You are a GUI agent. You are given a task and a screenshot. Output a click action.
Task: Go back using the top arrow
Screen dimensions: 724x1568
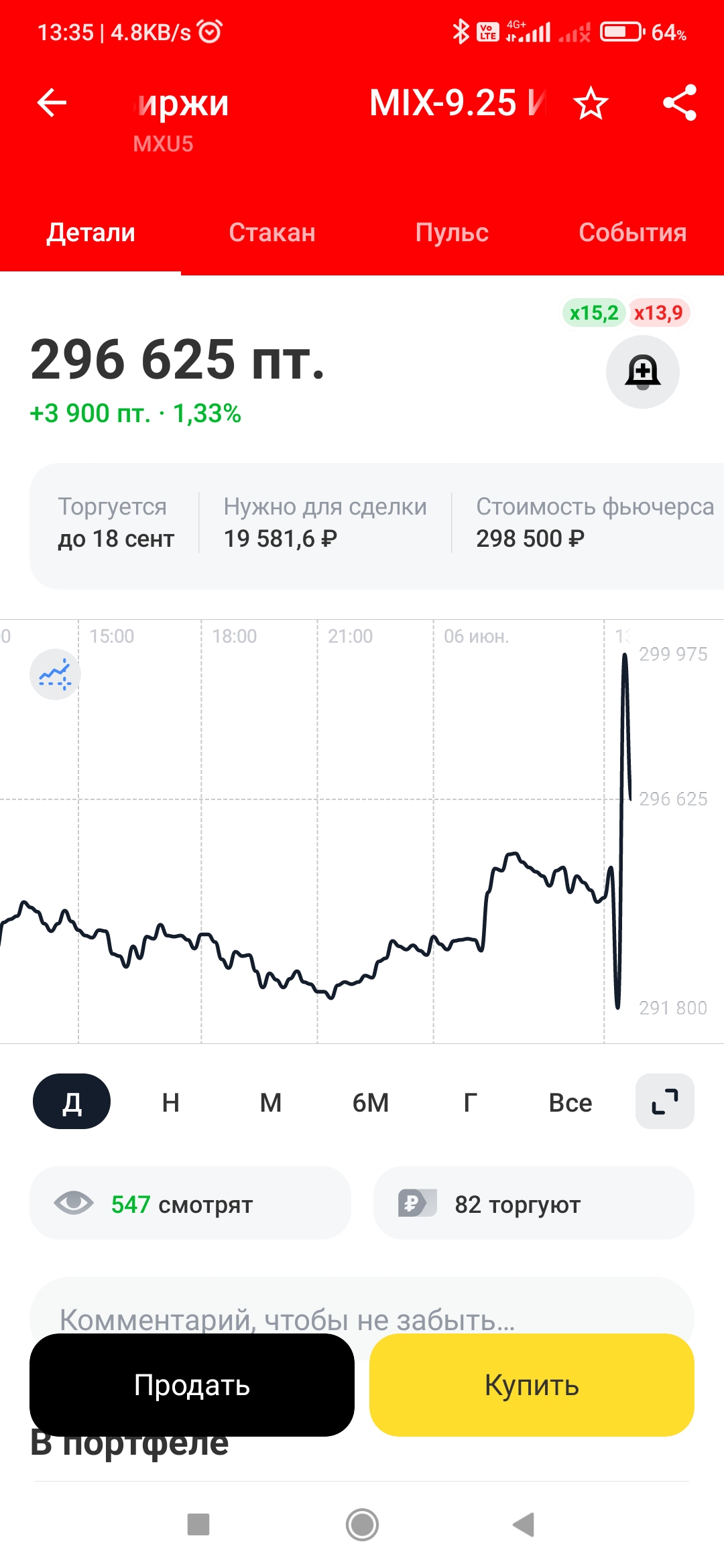52,103
